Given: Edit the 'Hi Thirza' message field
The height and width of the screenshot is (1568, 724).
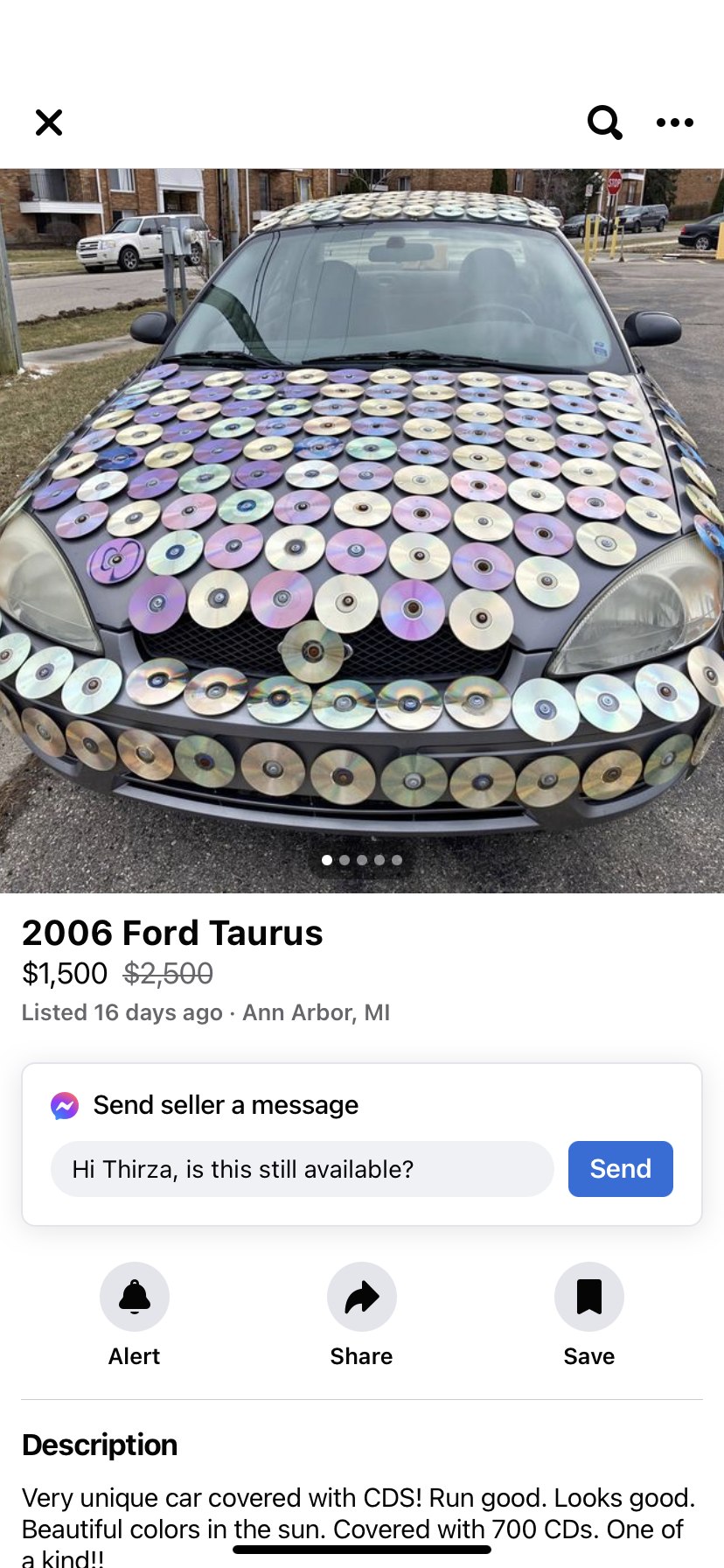Looking at the screenshot, I should (302, 1169).
